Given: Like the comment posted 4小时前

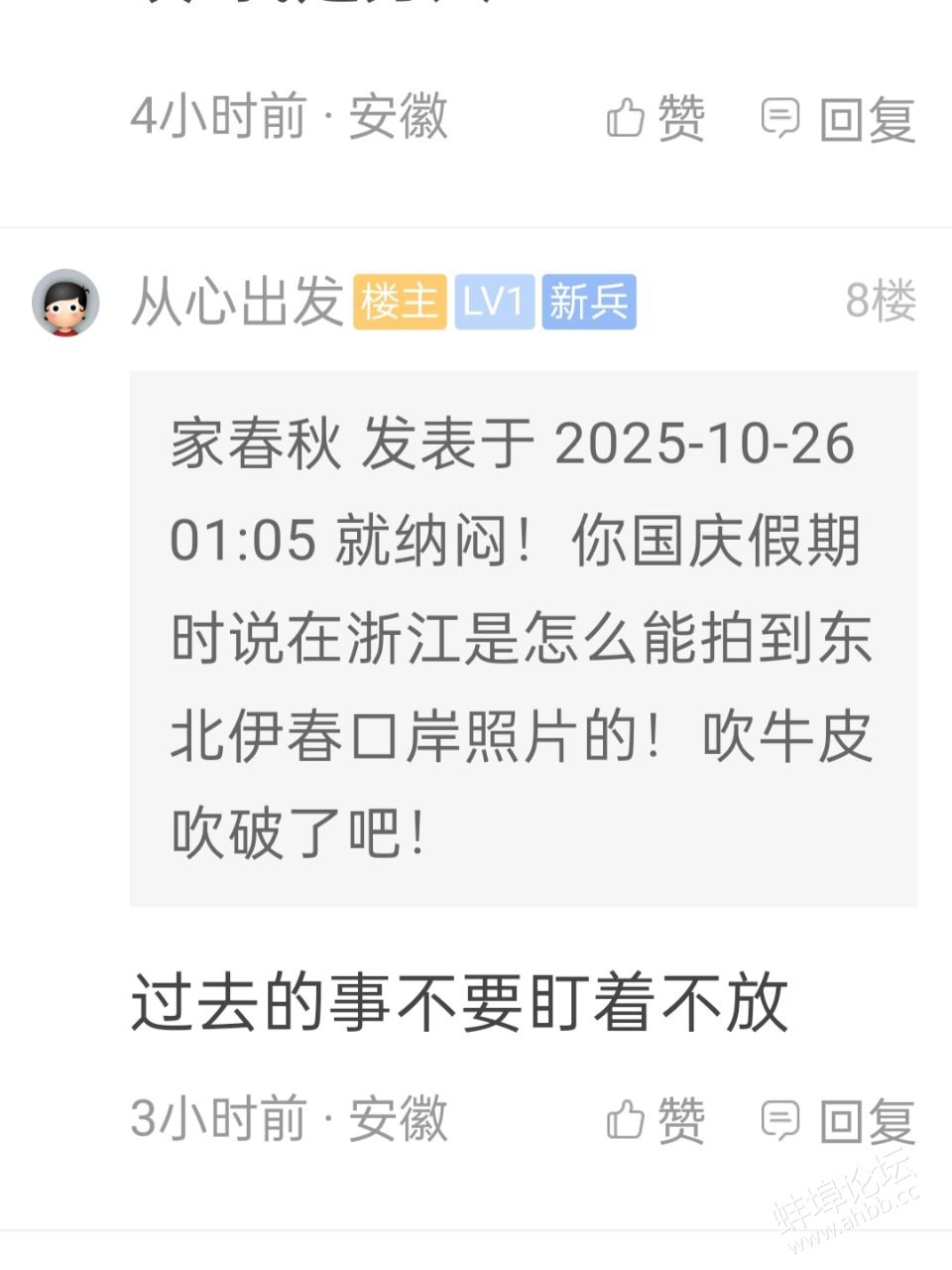Looking at the screenshot, I should 654,119.
